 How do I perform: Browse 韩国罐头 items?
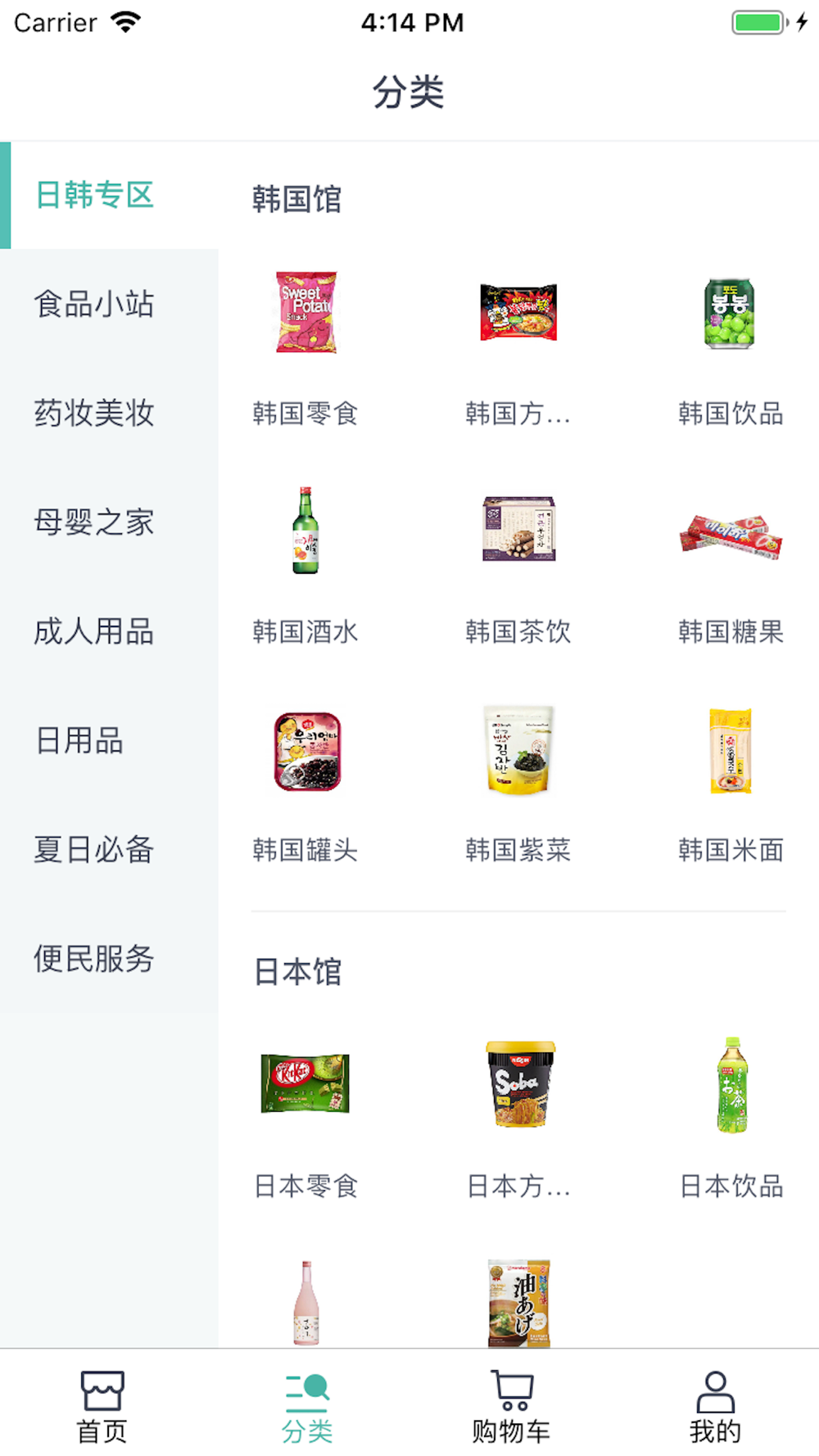(305, 784)
